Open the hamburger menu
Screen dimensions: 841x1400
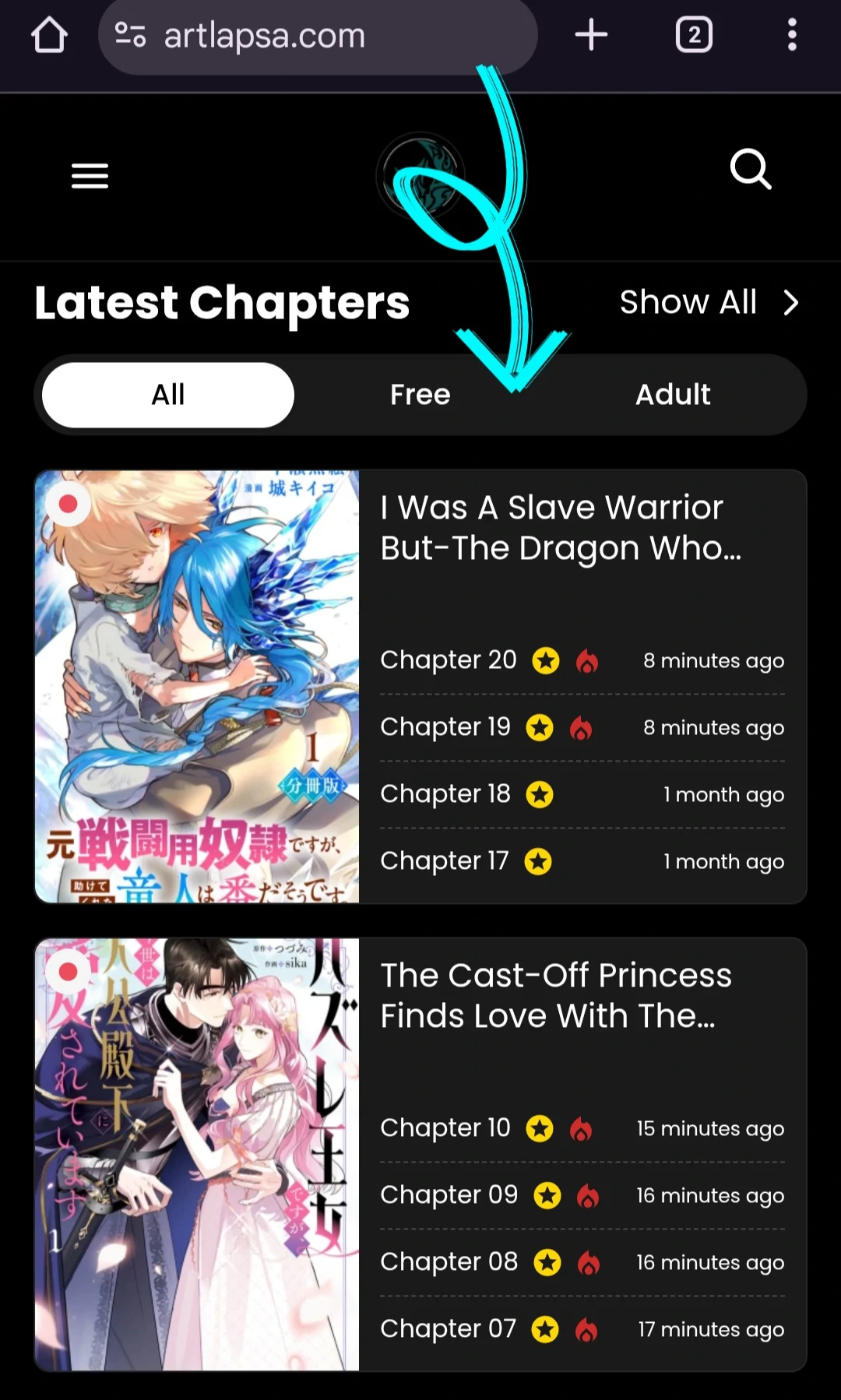(x=90, y=176)
